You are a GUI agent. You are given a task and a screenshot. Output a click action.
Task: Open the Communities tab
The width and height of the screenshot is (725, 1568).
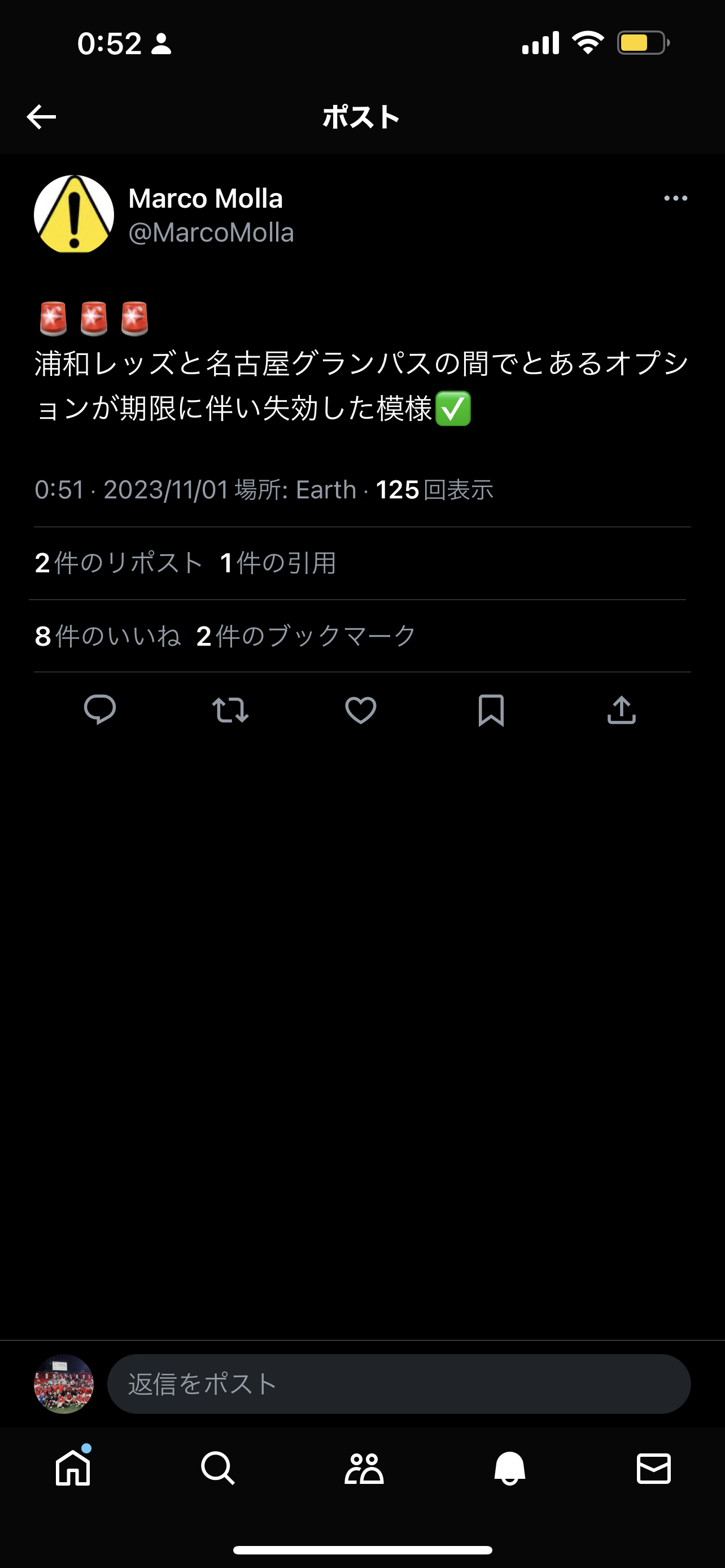(x=364, y=1468)
